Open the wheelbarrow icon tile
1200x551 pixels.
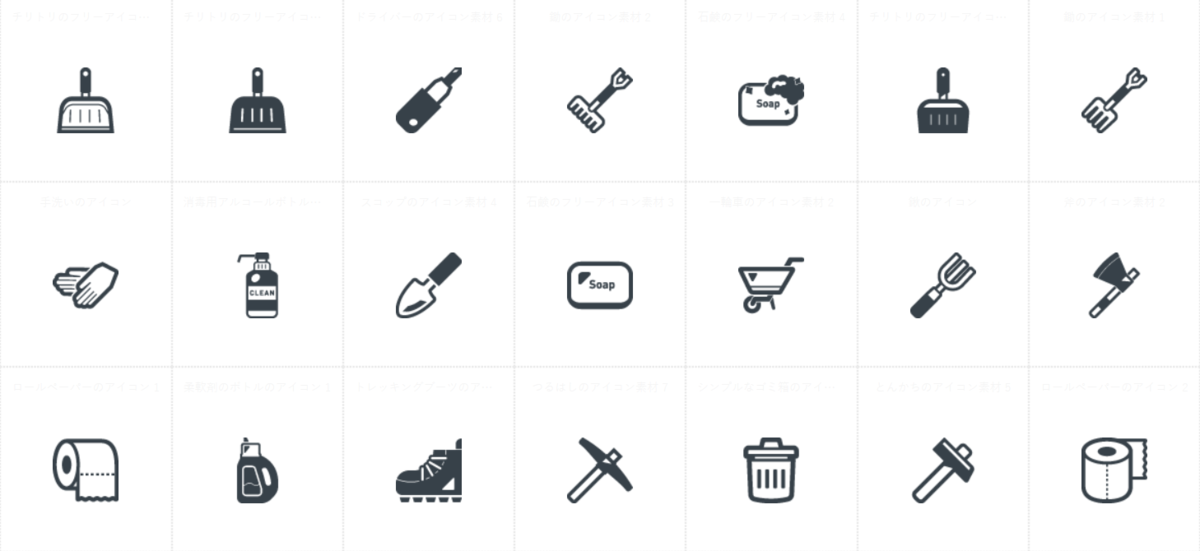tap(770, 285)
